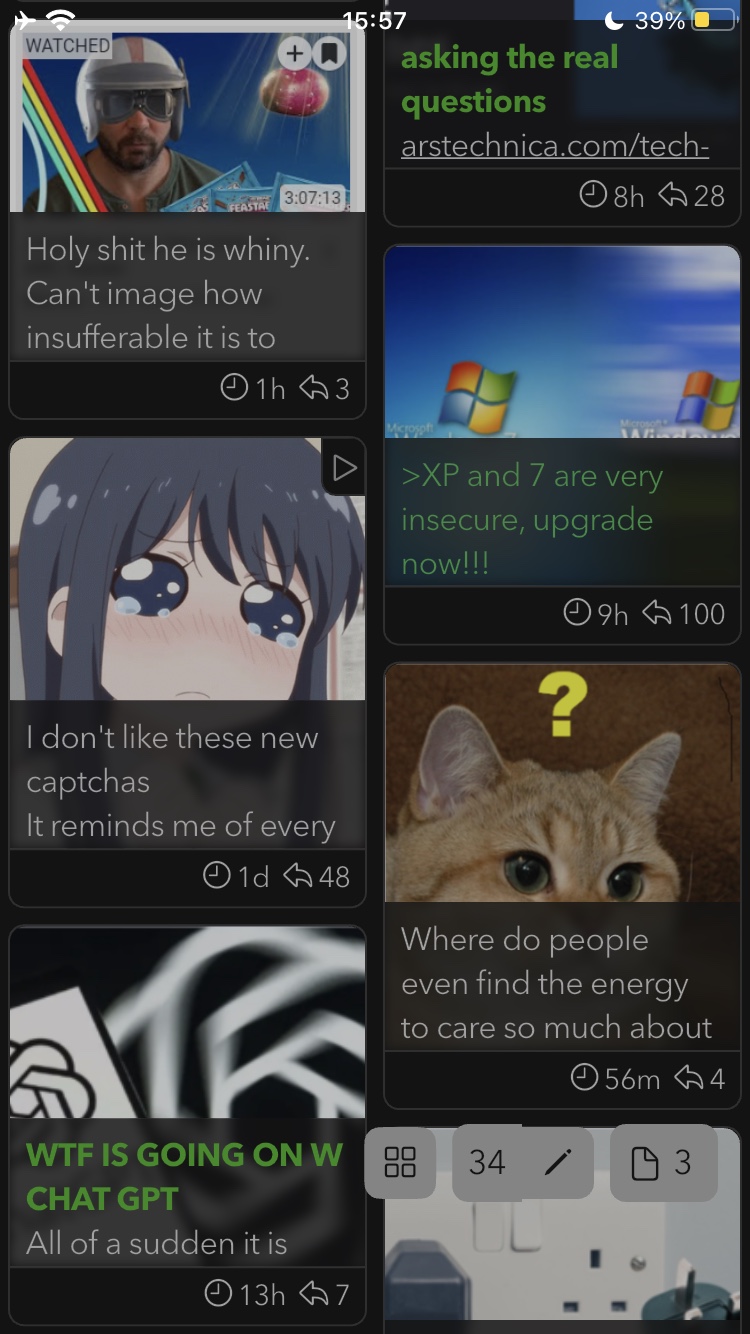
Task: Switch the catalog grid layout
Action: pos(400,1162)
